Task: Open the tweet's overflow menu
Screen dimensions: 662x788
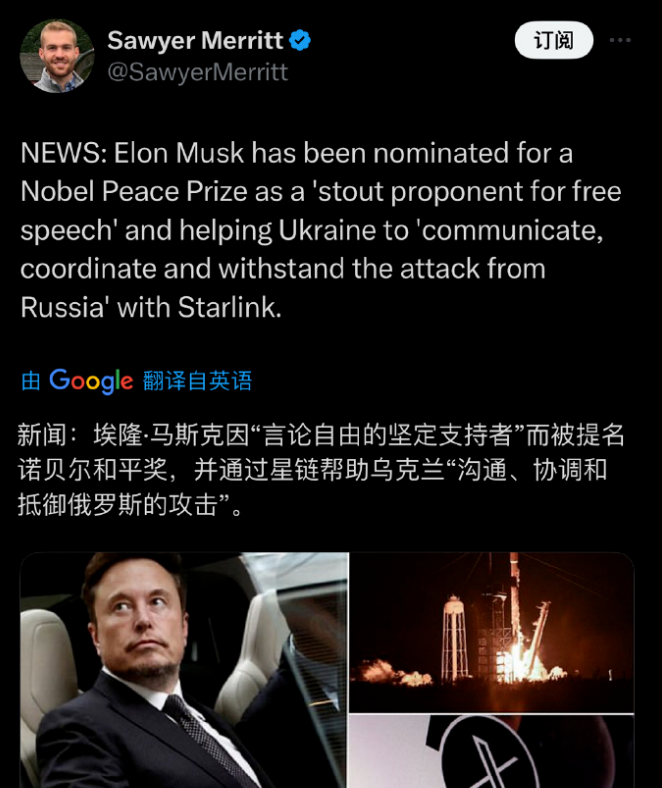Action: click(x=620, y=41)
